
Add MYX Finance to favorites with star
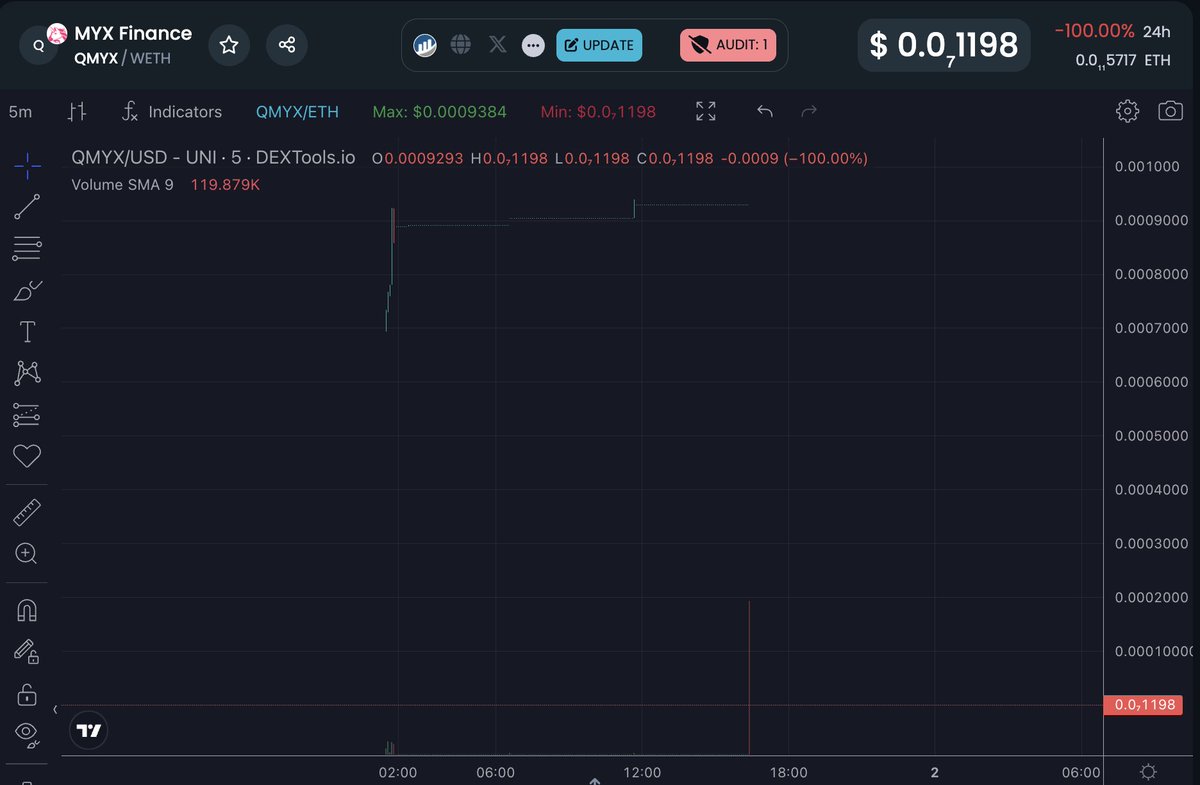click(x=229, y=45)
